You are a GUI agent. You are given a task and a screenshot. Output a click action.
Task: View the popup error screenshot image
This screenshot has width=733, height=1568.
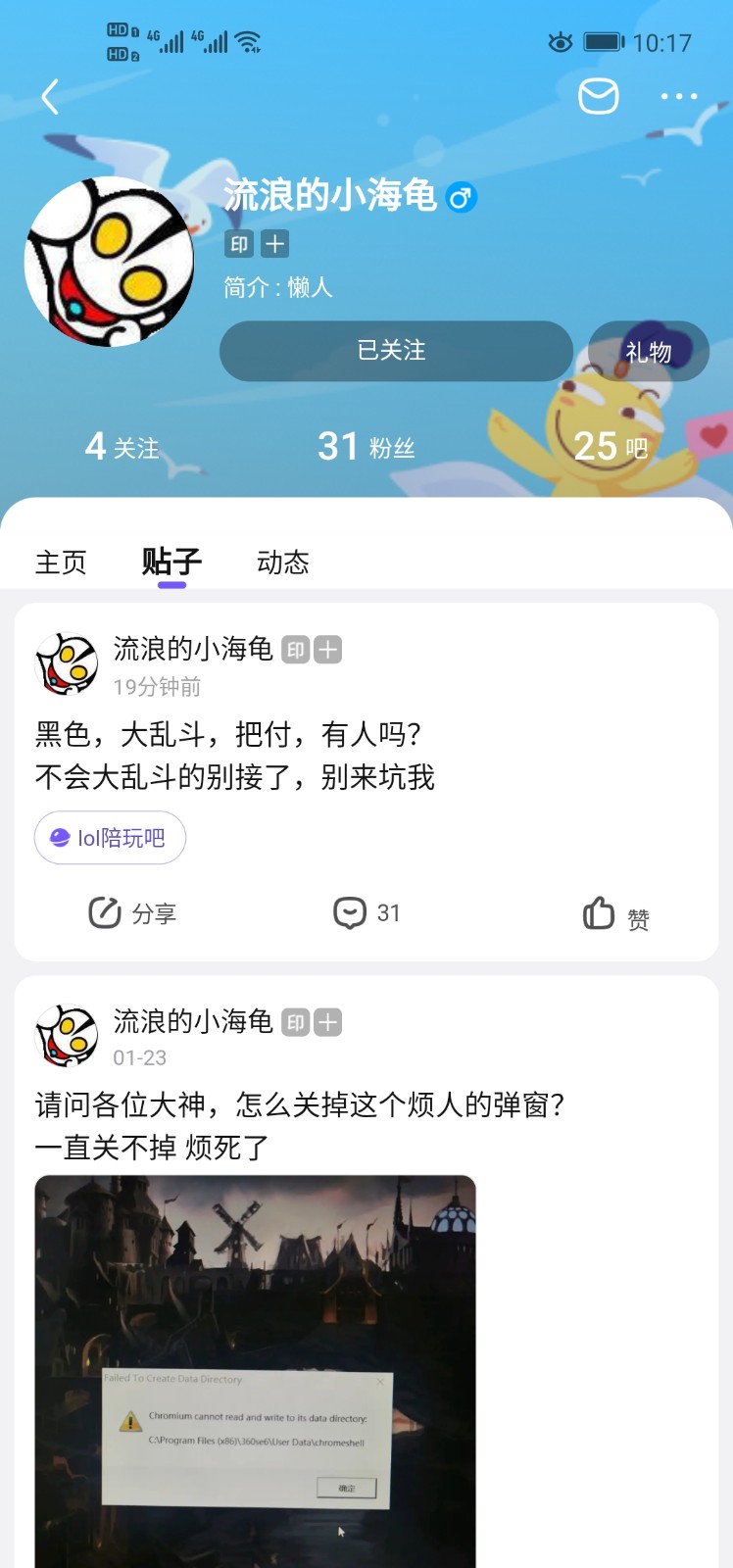click(255, 1371)
